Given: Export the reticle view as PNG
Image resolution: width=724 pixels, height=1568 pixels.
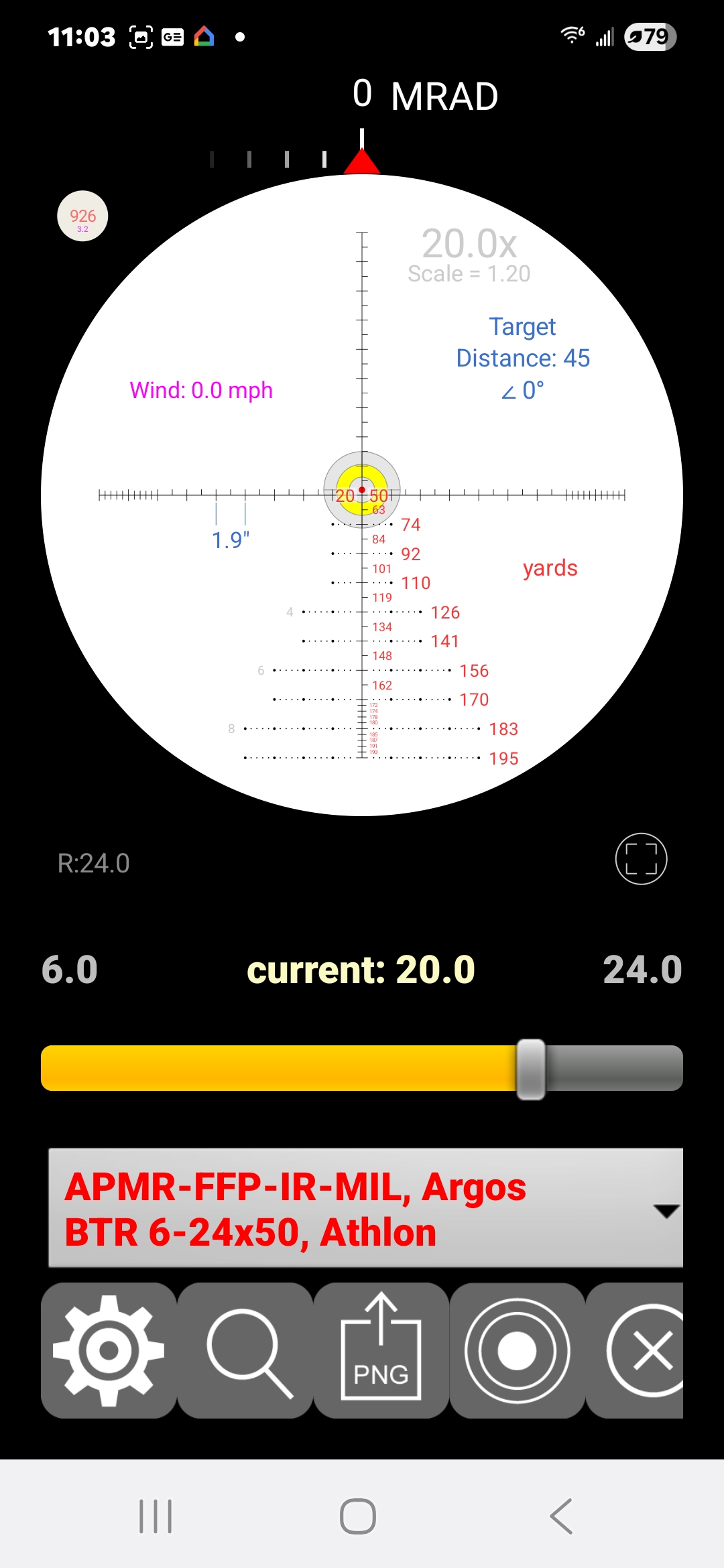Looking at the screenshot, I should tap(381, 1350).
